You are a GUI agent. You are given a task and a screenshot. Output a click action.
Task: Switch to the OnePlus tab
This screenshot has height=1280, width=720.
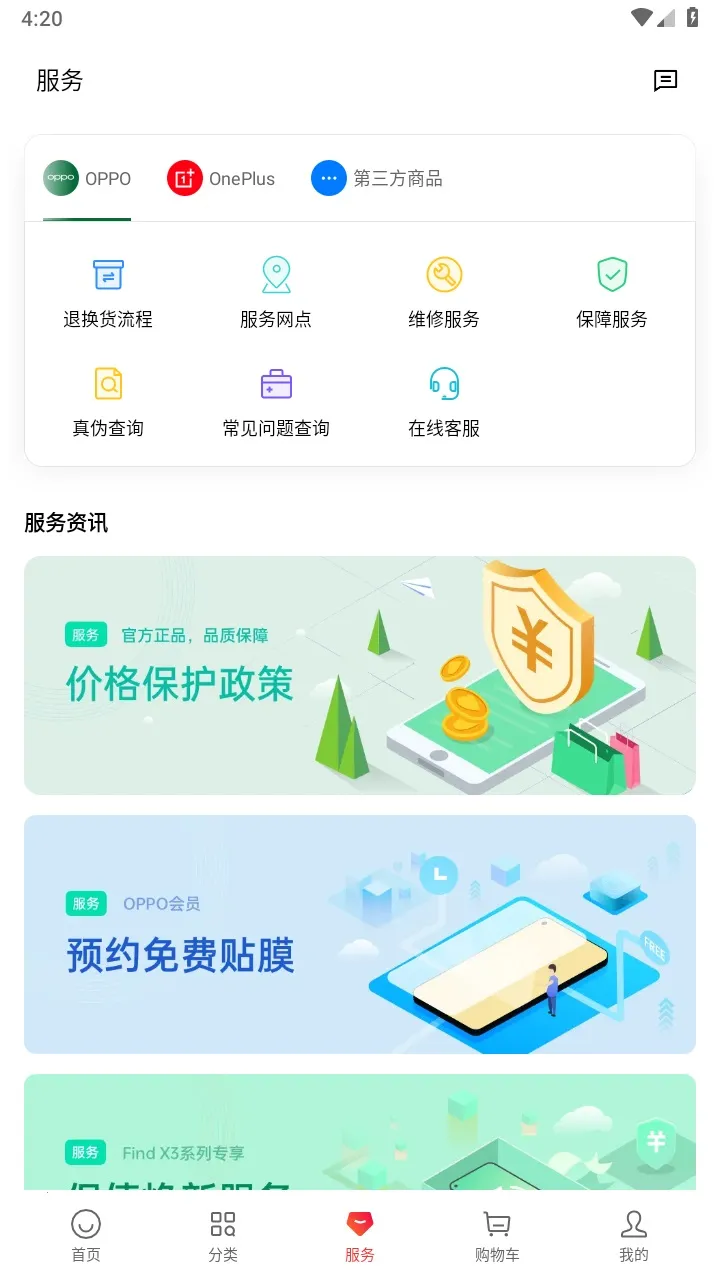(x=222, y=178)
